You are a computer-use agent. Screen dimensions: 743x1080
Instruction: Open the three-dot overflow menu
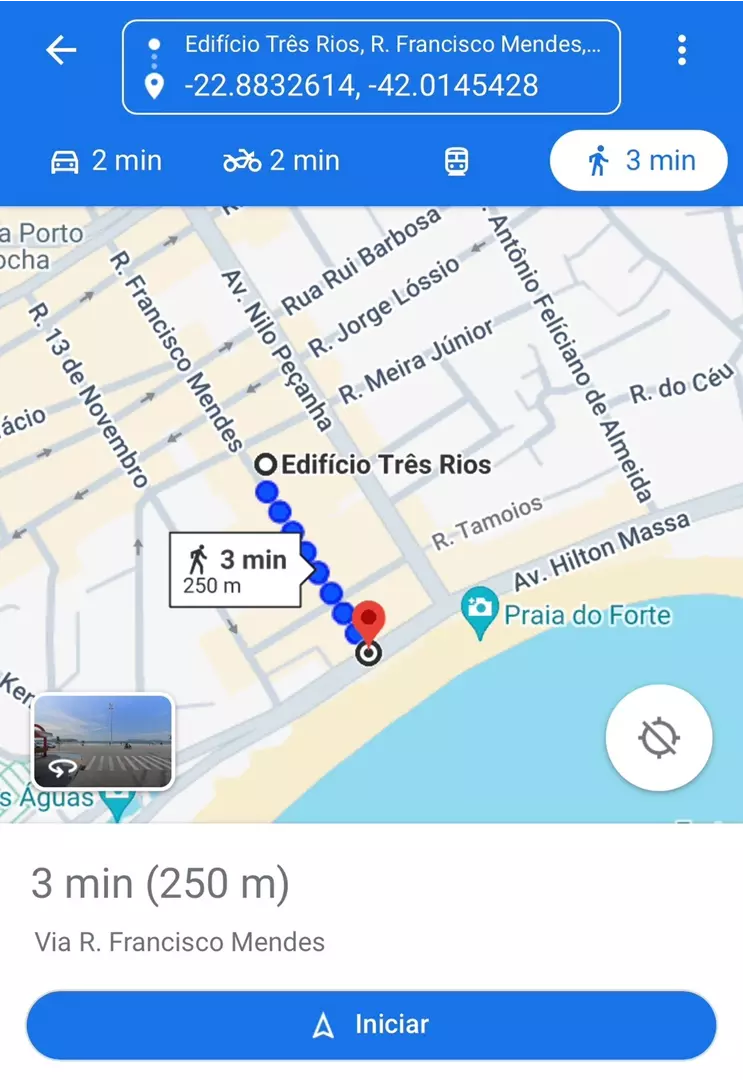(681, 50)
